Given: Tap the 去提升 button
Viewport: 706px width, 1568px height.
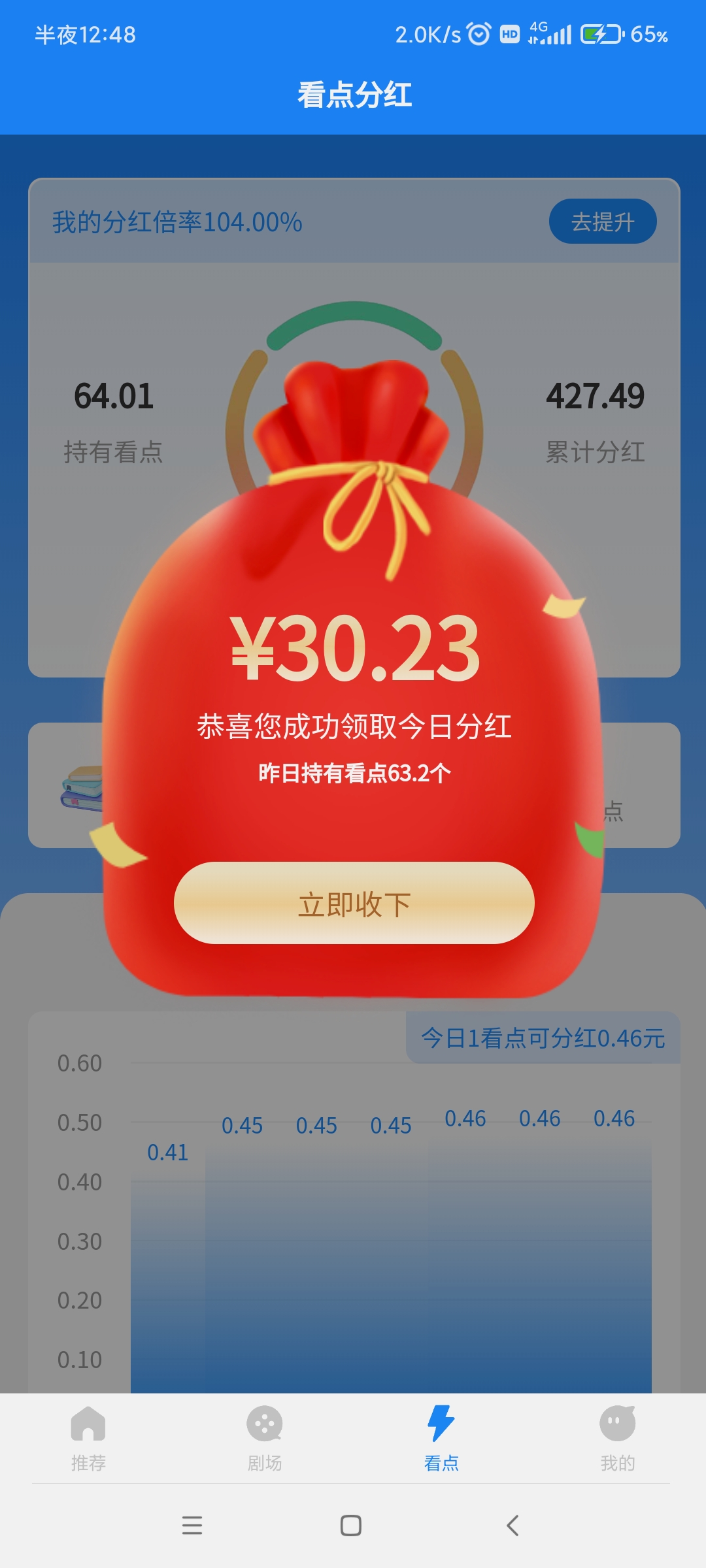Looking at the screenshot, I should click(x=603, y=221).
